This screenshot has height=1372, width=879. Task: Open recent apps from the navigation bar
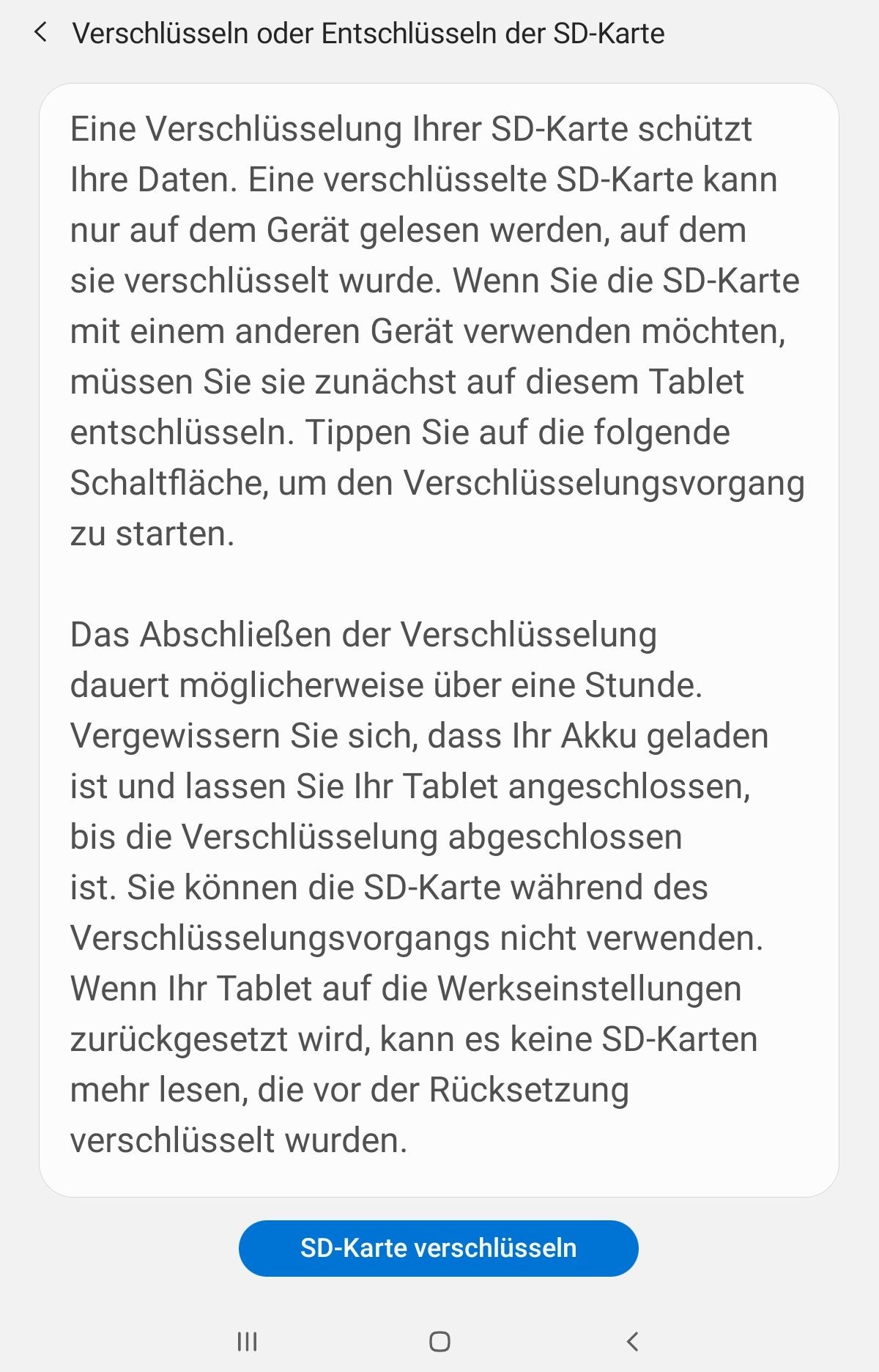click(x=247, y=1341)
